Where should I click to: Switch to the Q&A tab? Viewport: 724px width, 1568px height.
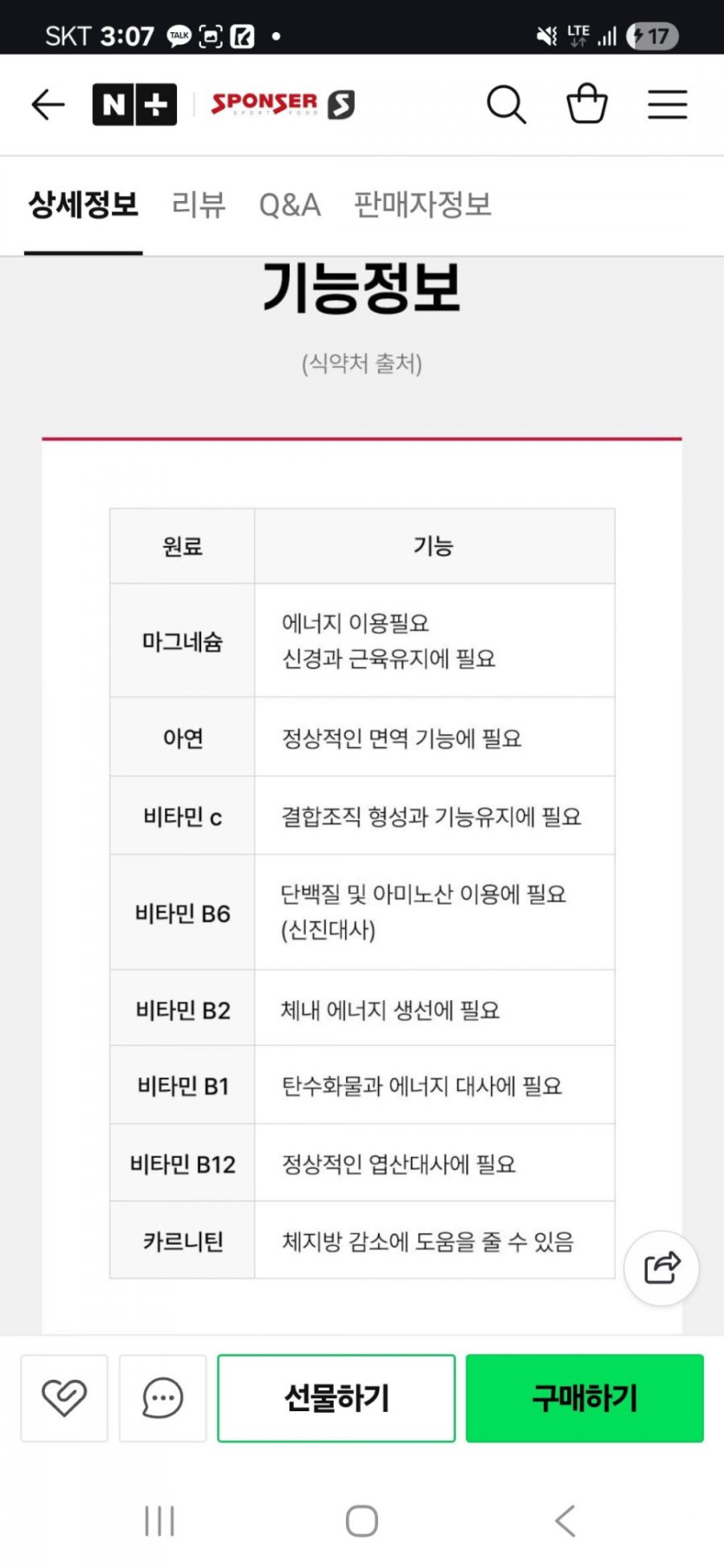click(290, 205)
